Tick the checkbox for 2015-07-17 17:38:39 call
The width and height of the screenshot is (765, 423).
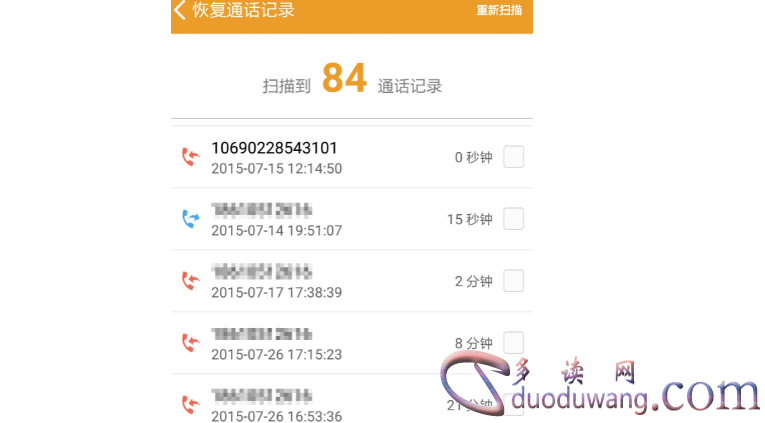coord(513,281)
